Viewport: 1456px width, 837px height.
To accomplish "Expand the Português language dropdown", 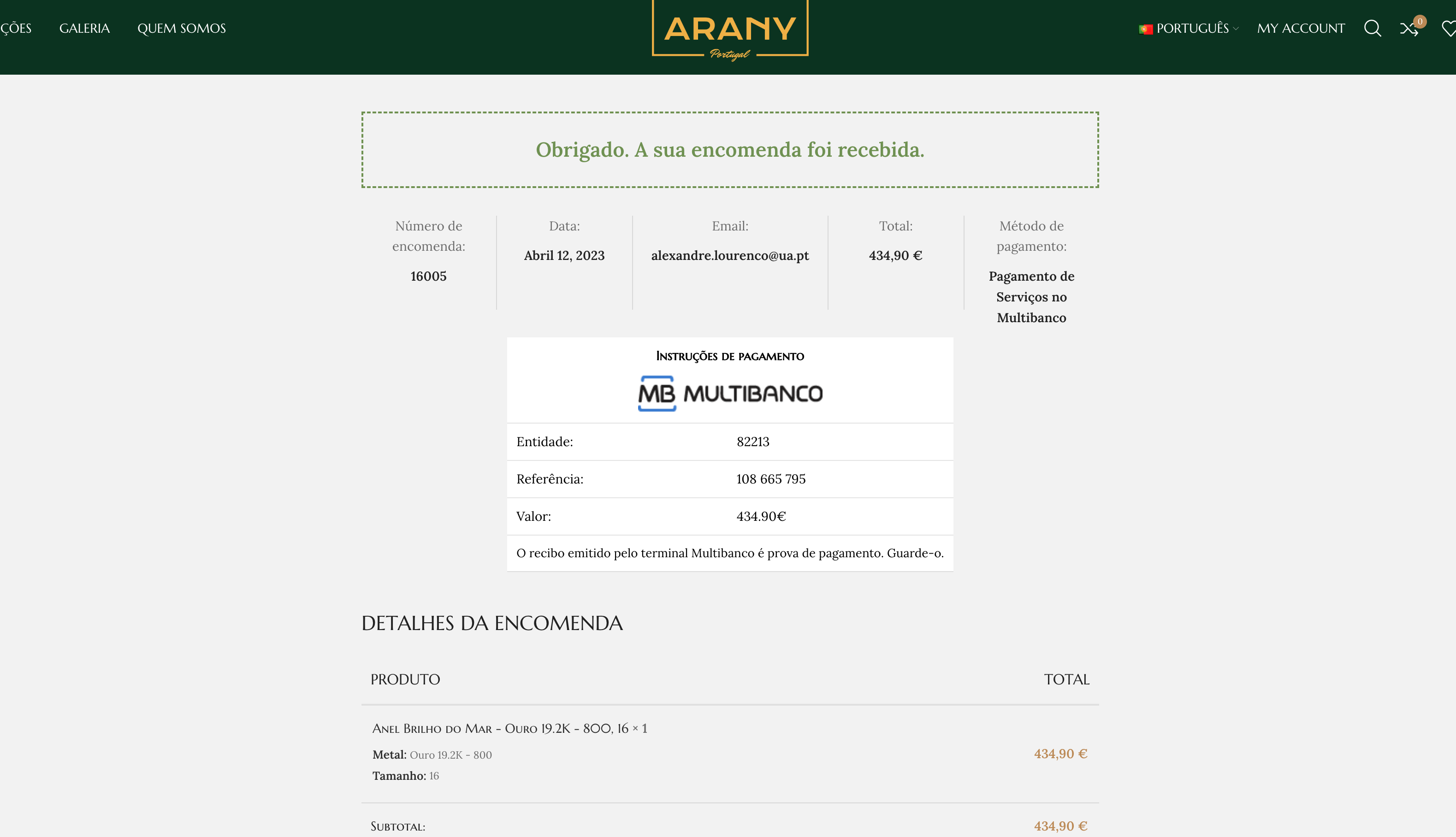I will pyautogui.click(x=1189, y=28).
